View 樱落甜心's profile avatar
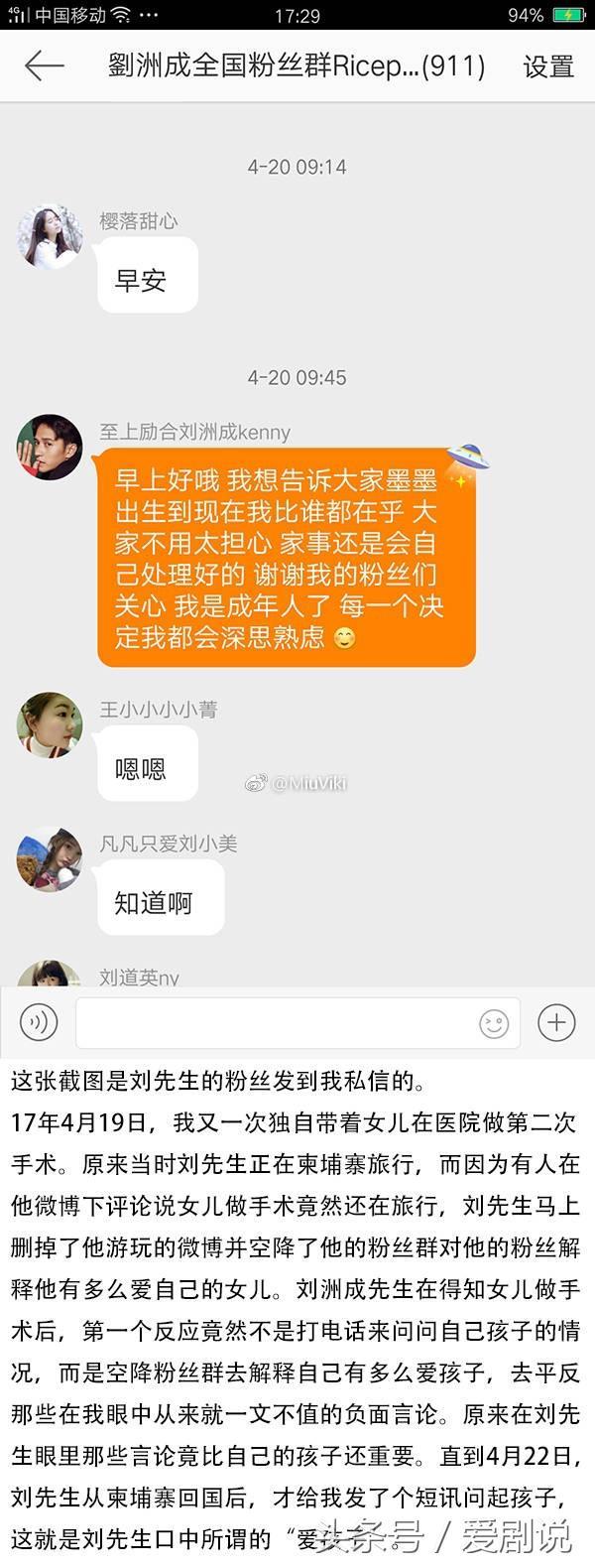The width and height of the screenshot is (595, 1568). tap(50, 238)
